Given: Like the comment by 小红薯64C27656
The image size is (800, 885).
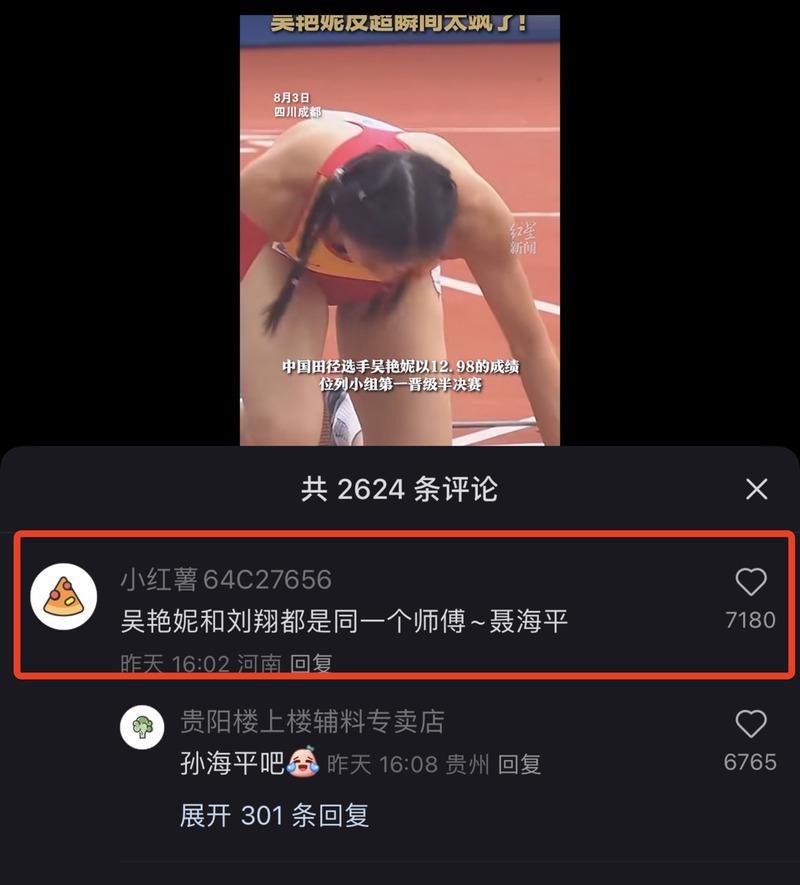Looking at the screenshot, I should 750,583.
